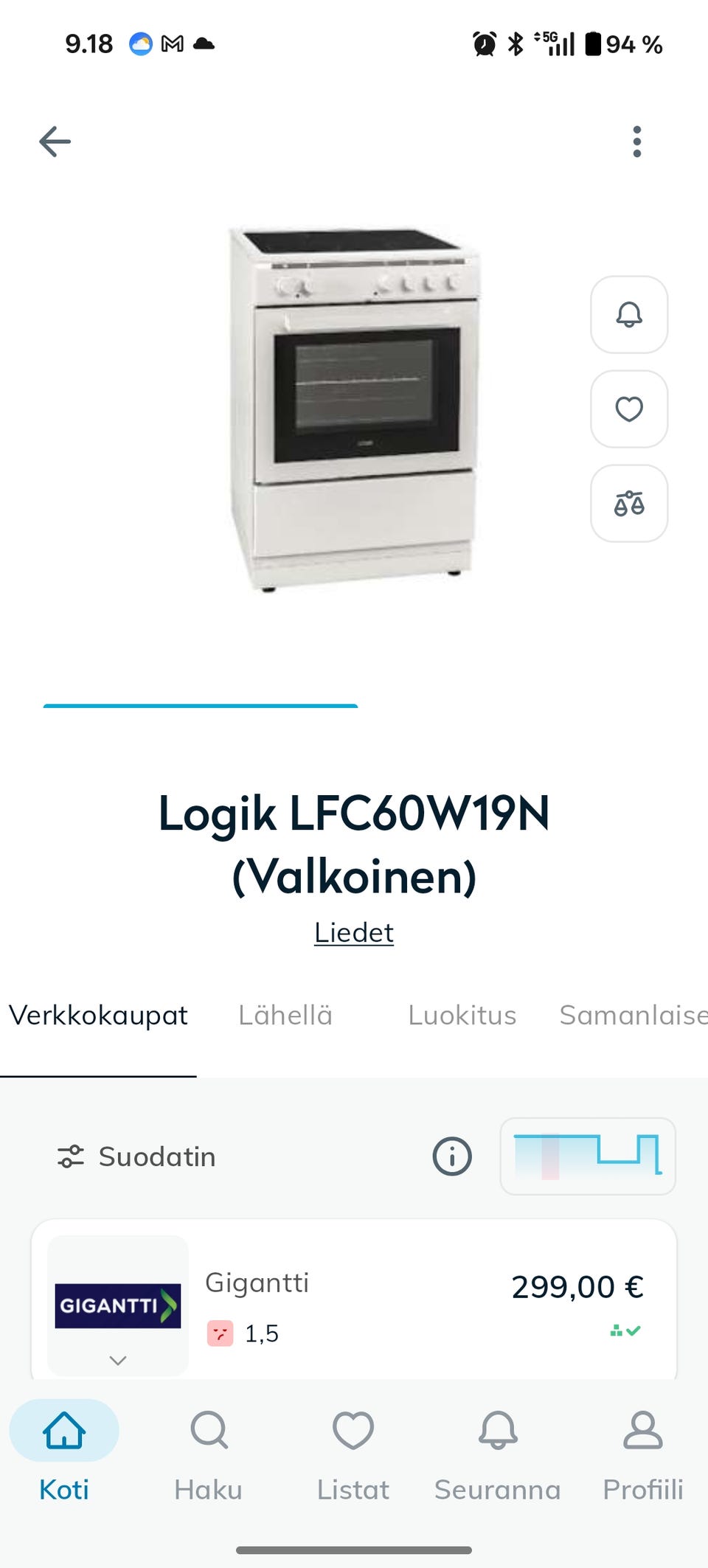The image size is (708, 1568).
Task: Go to the Koti tab
Action: coord(64,1449)
